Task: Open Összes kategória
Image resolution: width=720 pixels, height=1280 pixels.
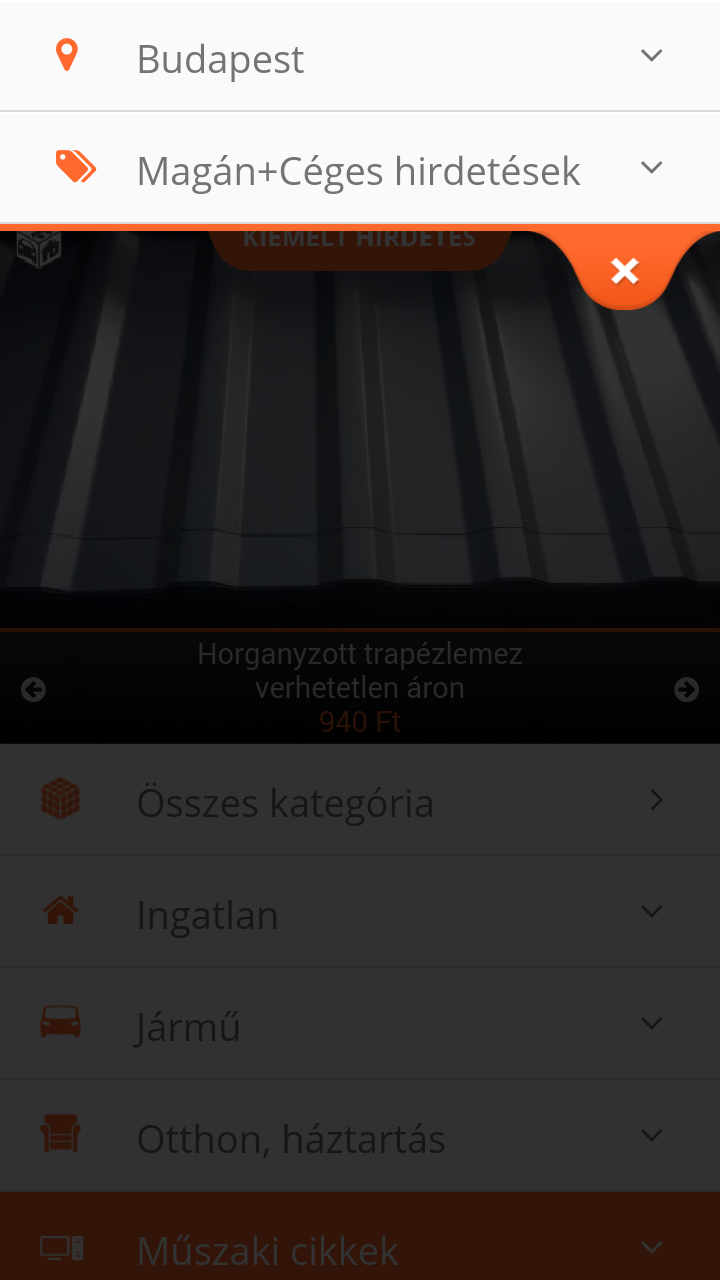Action: (x=360, y=801)
